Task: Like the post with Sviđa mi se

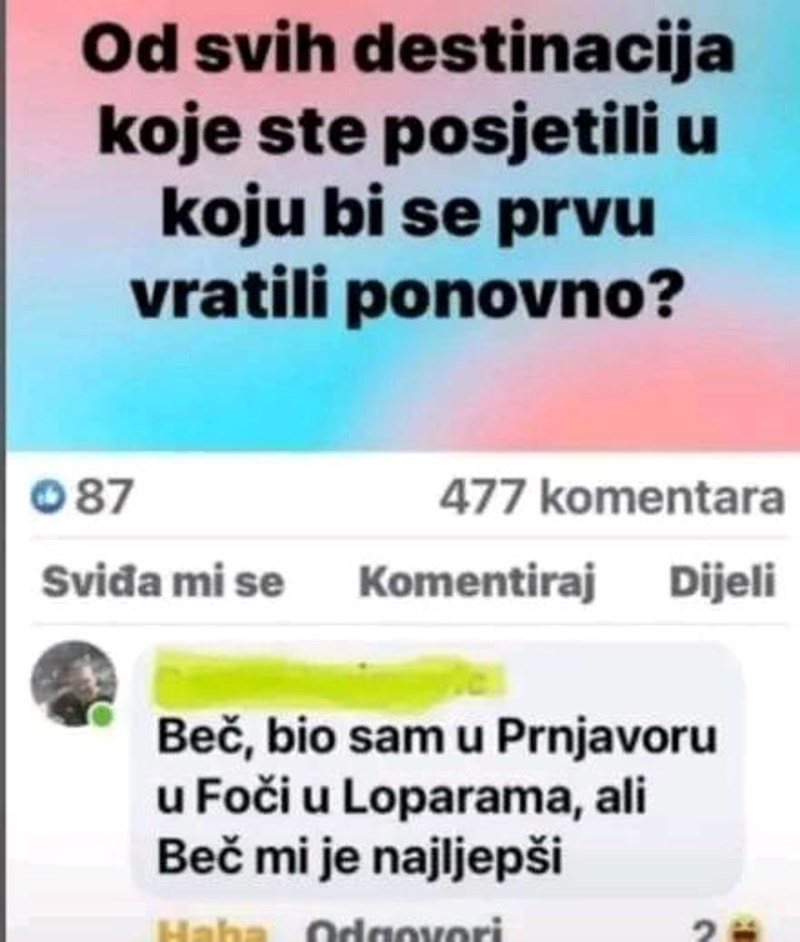Action: point(163,583)
